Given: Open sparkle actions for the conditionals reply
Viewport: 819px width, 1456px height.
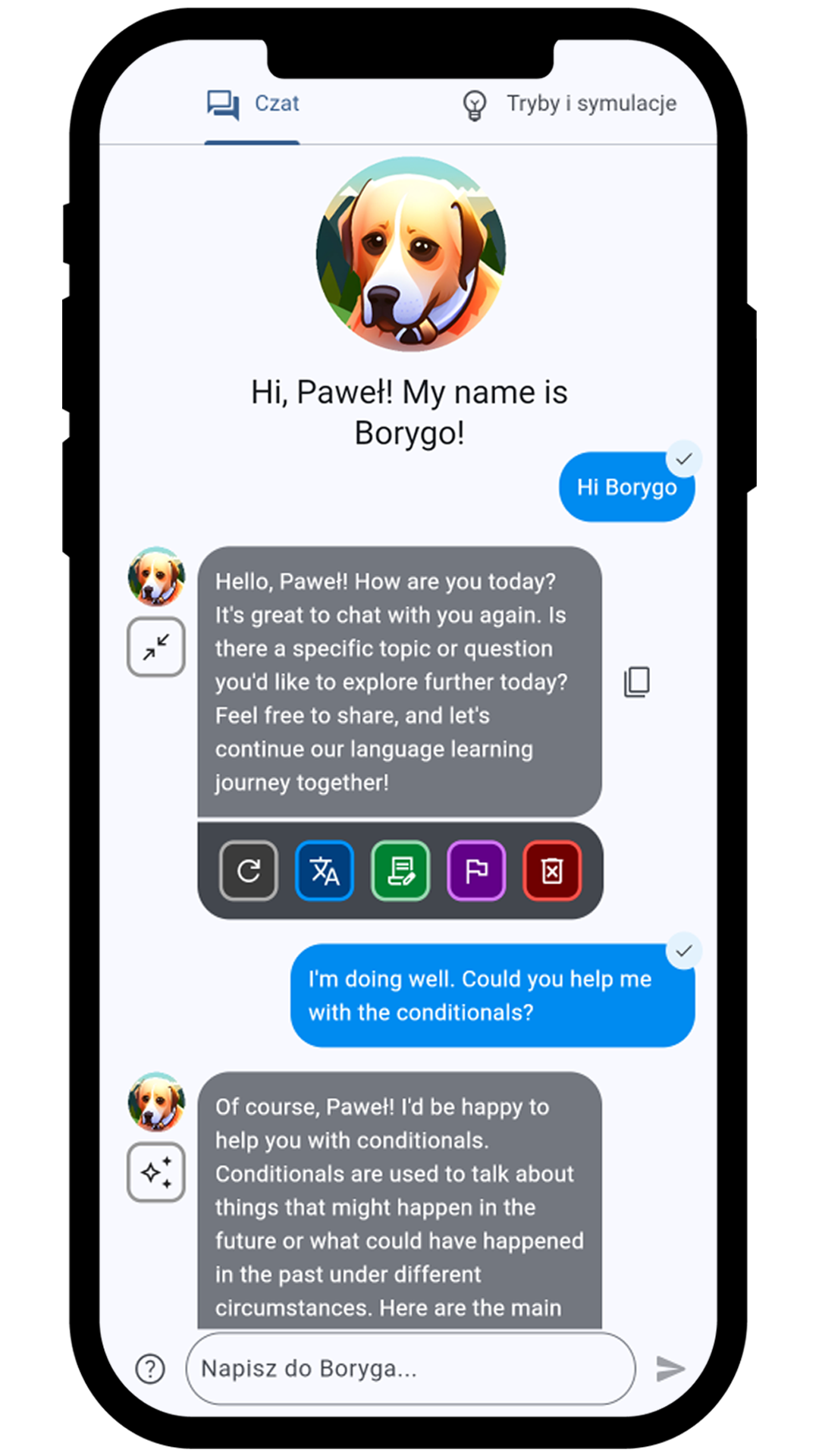Looking at the screenshot, I should pos(156,1172).
